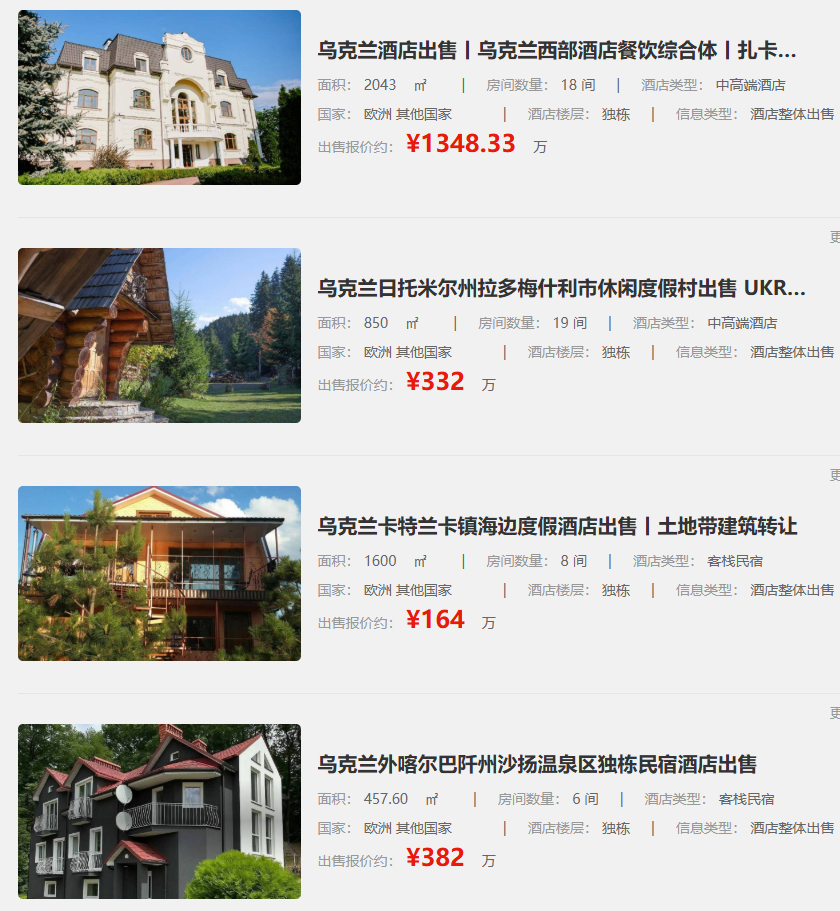Open the log cabin resort photo

pos(159,335)
